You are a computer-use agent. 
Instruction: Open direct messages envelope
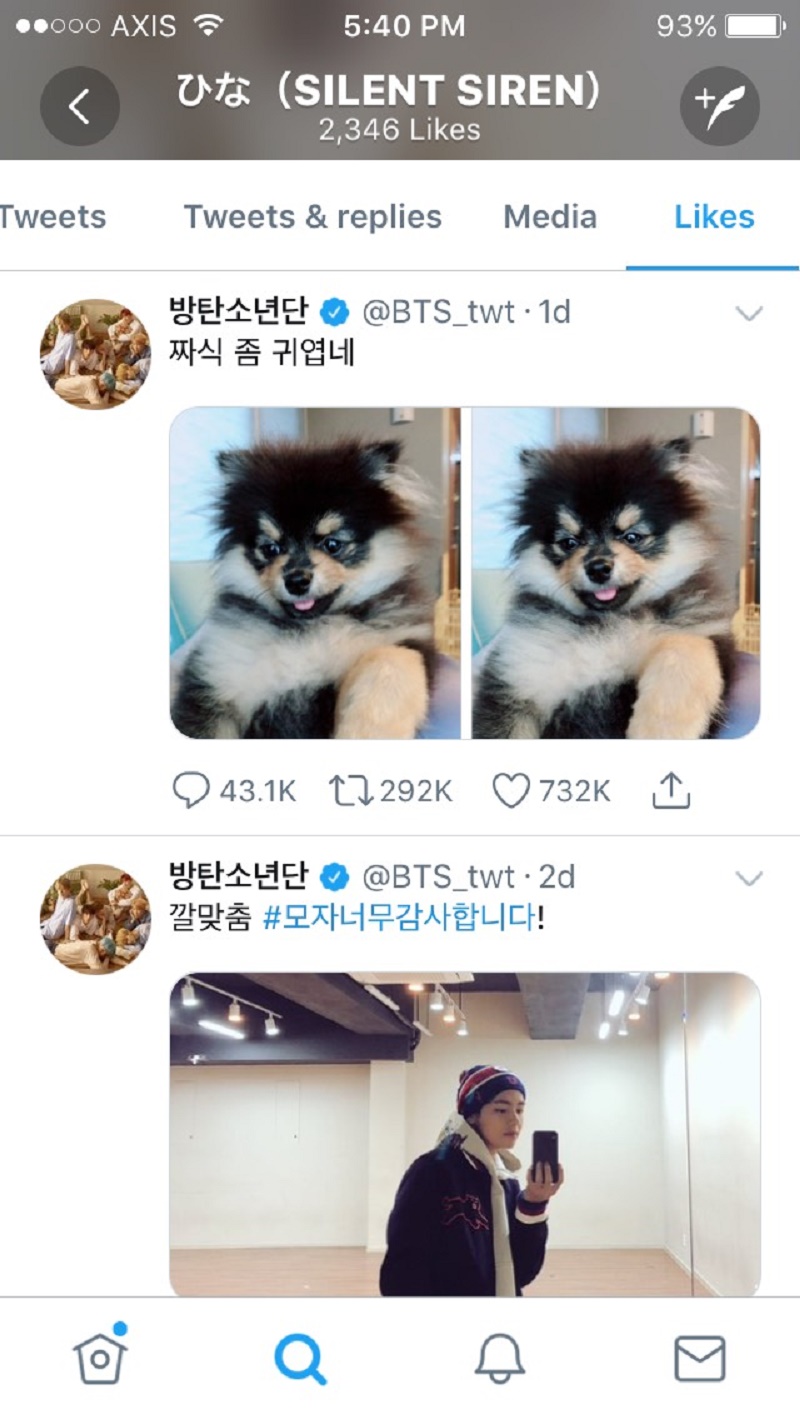point(700,1358)
